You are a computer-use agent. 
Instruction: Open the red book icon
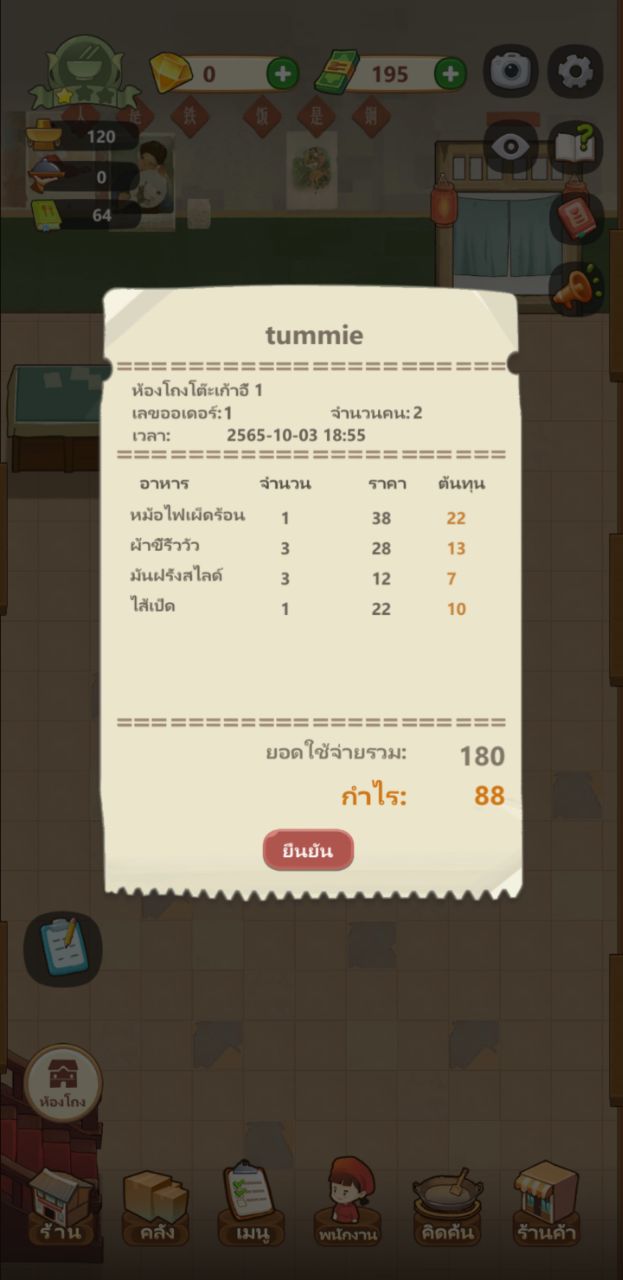(x=576, y=217)
